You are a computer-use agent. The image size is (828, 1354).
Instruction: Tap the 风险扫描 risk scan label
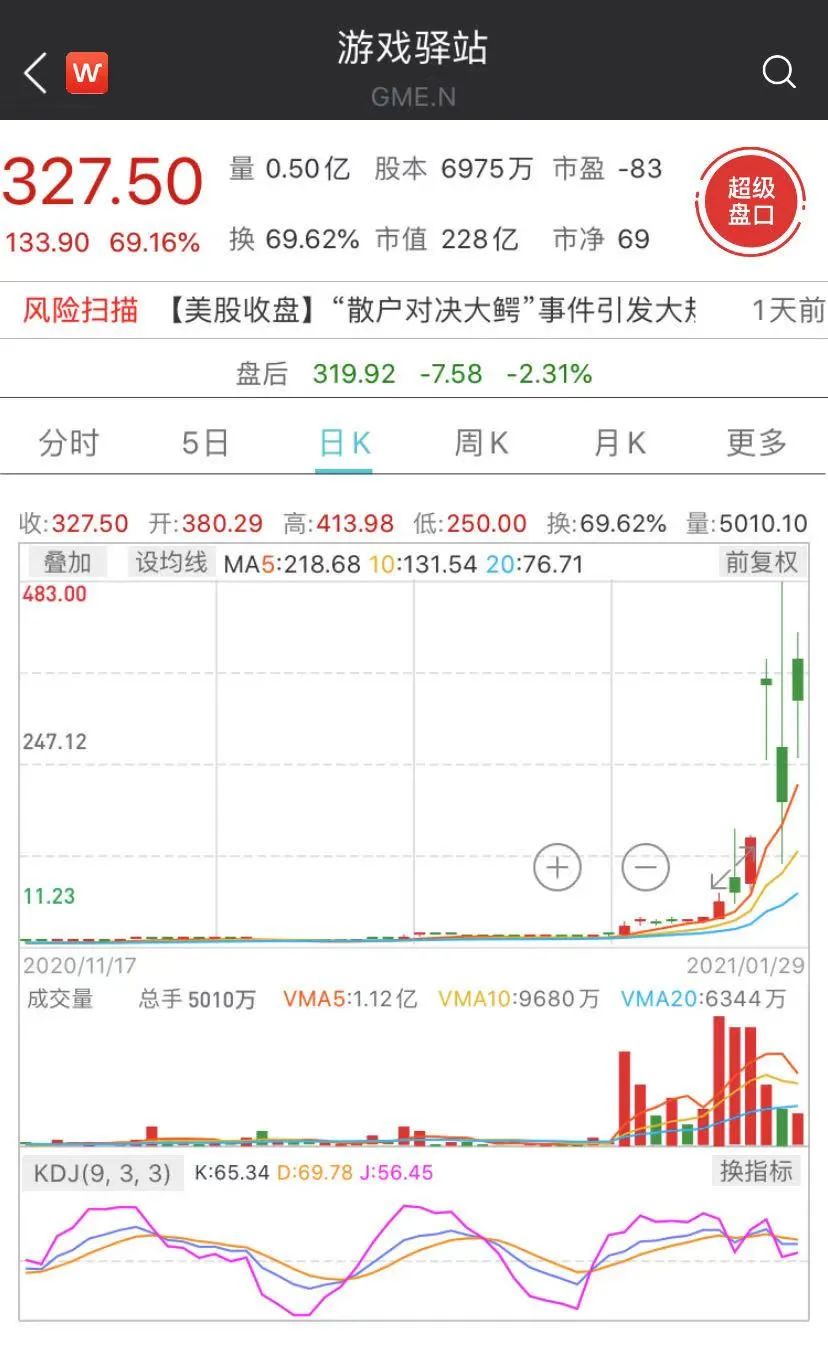(x=80, y=310)
